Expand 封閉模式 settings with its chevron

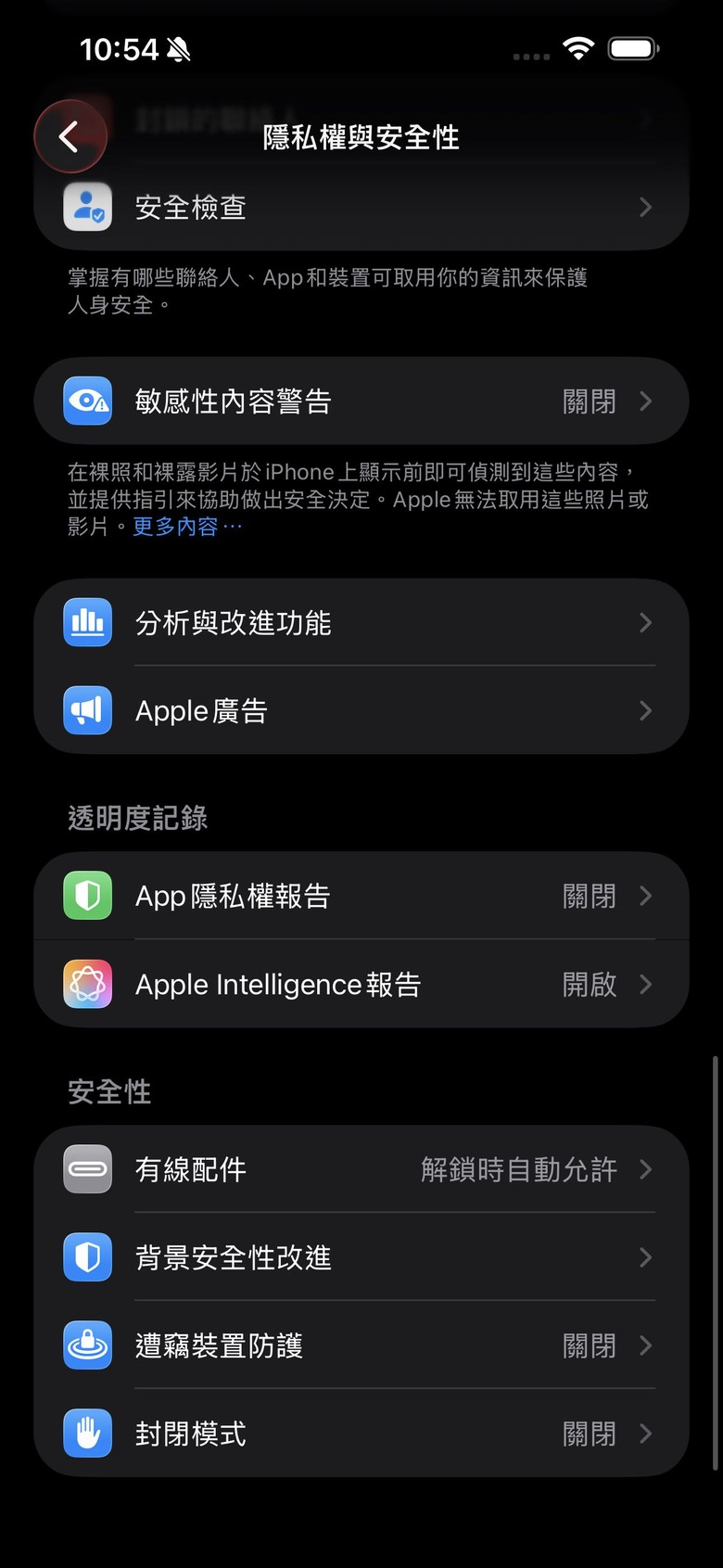645,1434
